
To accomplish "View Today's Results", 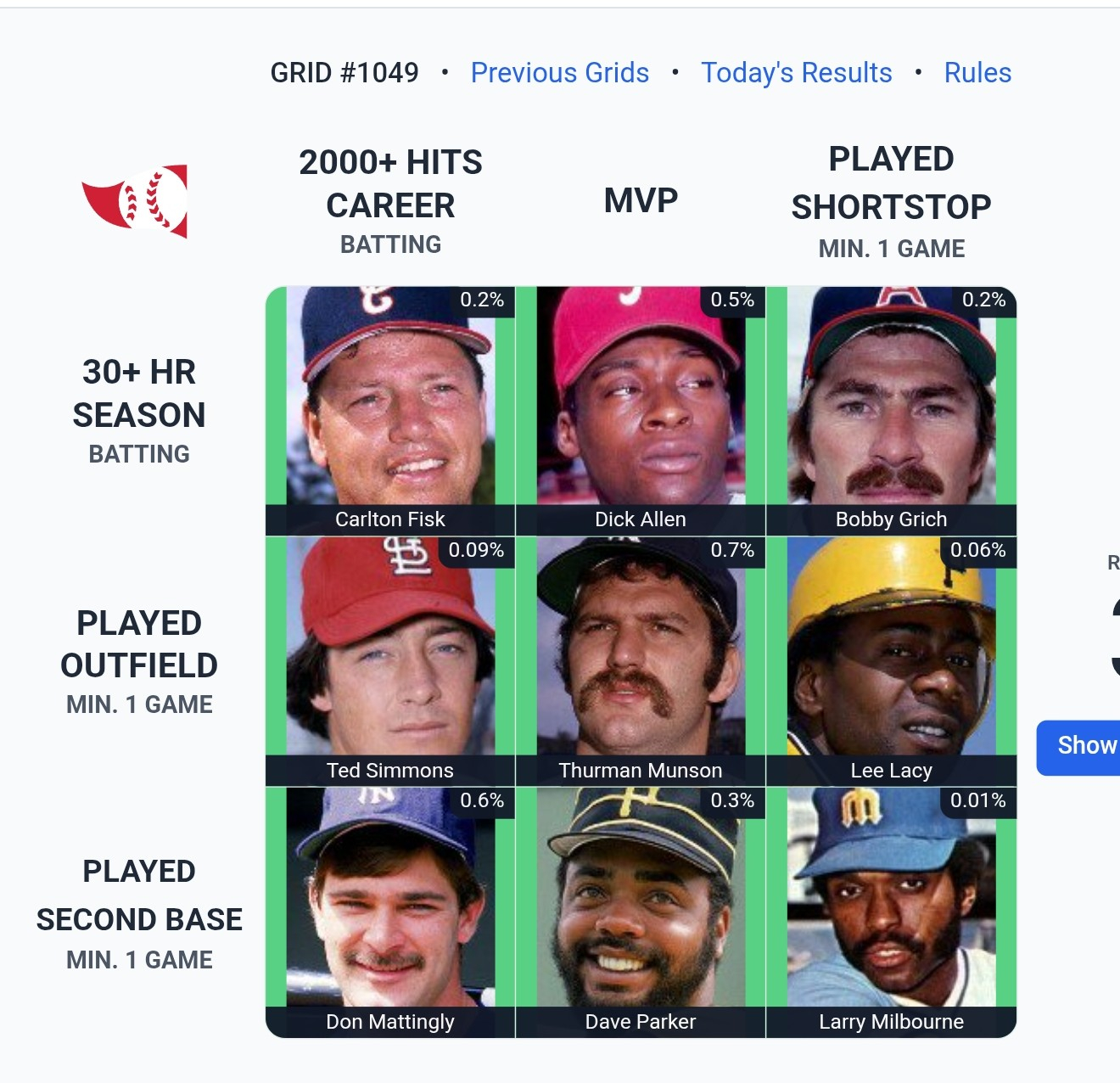I will click(796, 73).
